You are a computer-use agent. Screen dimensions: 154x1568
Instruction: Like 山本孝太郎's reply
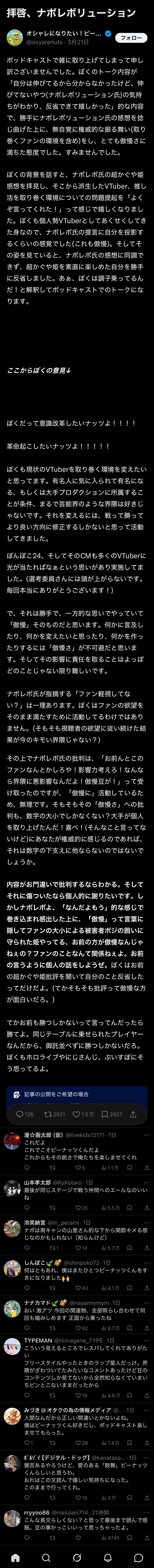coord(80,1208)
